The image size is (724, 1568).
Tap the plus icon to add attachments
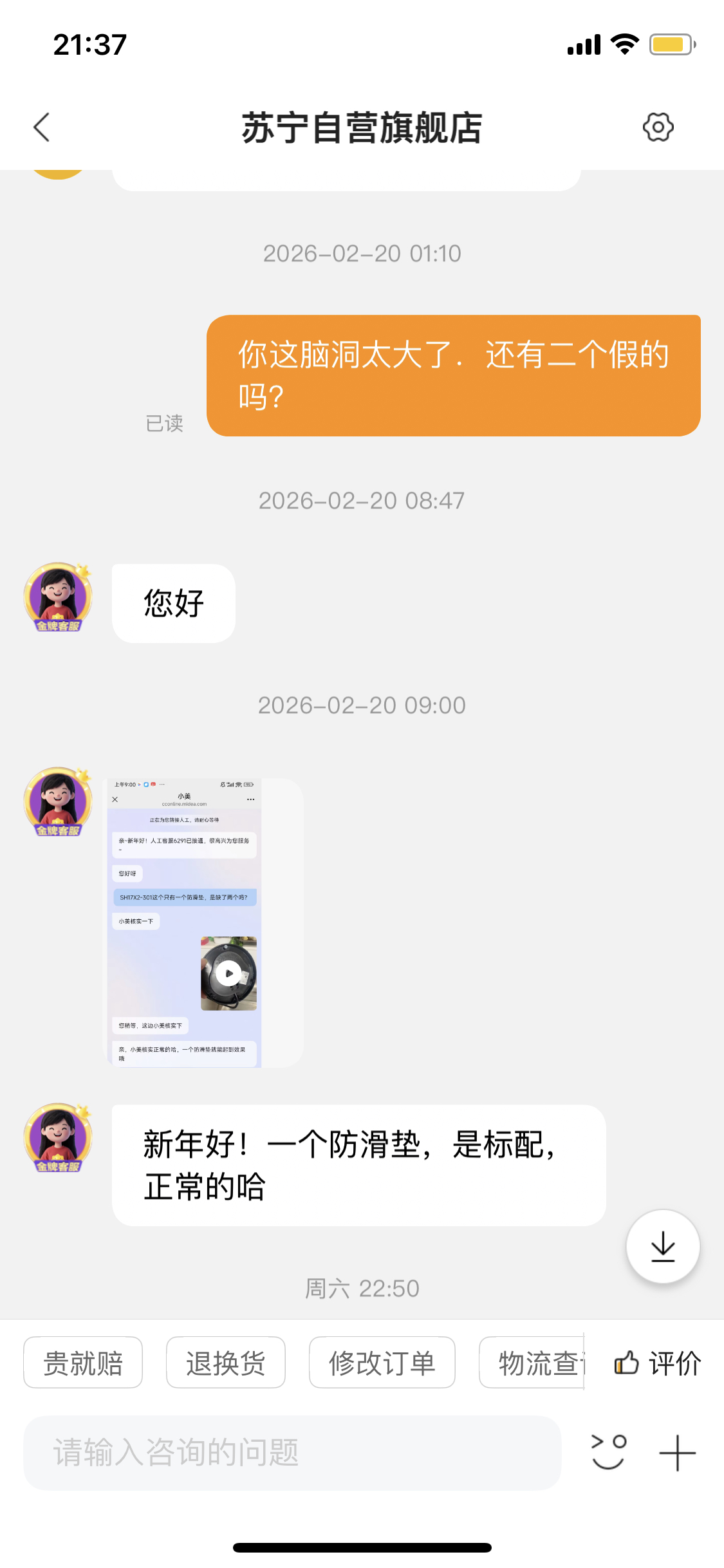click(x=677, y=1453)
